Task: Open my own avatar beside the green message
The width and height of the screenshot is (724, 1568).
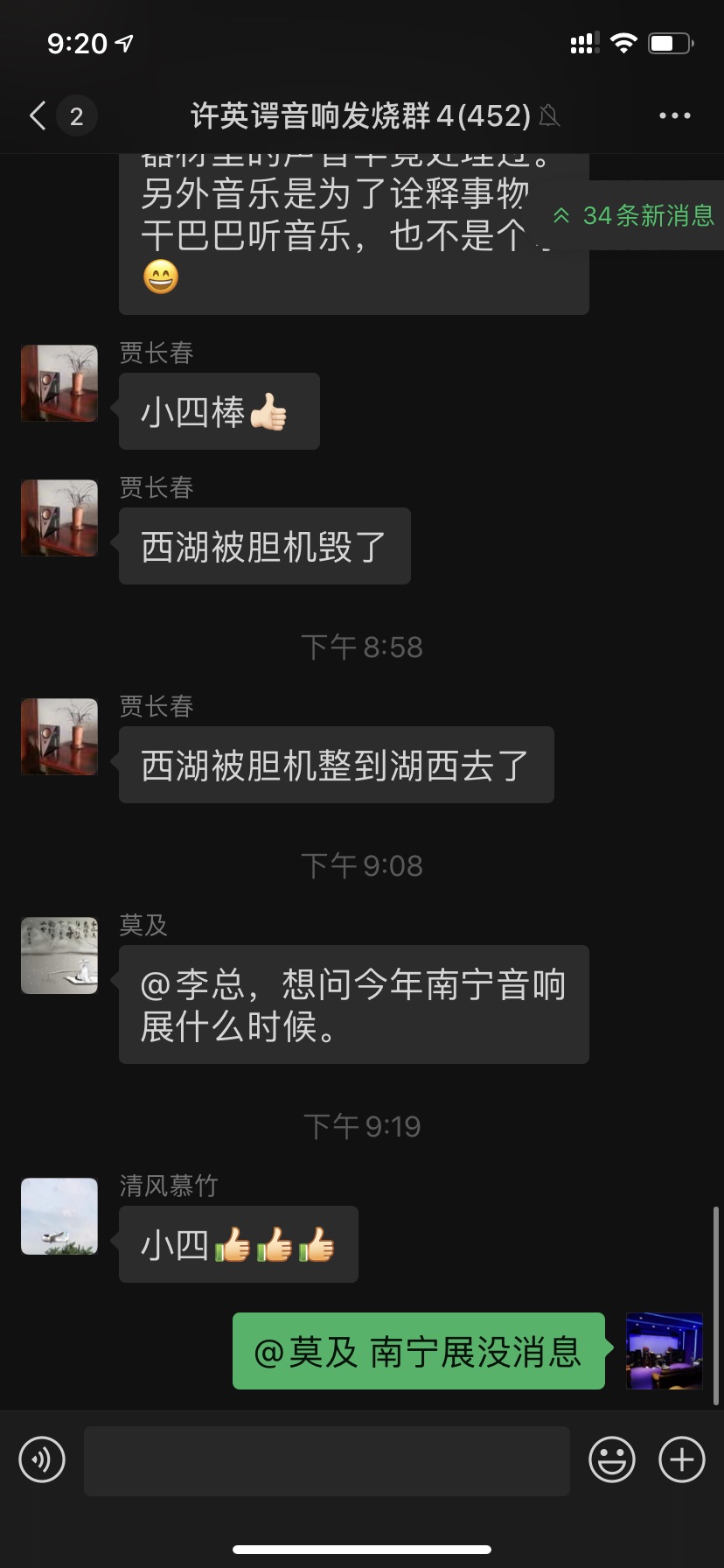Action: coord(665,1351)
